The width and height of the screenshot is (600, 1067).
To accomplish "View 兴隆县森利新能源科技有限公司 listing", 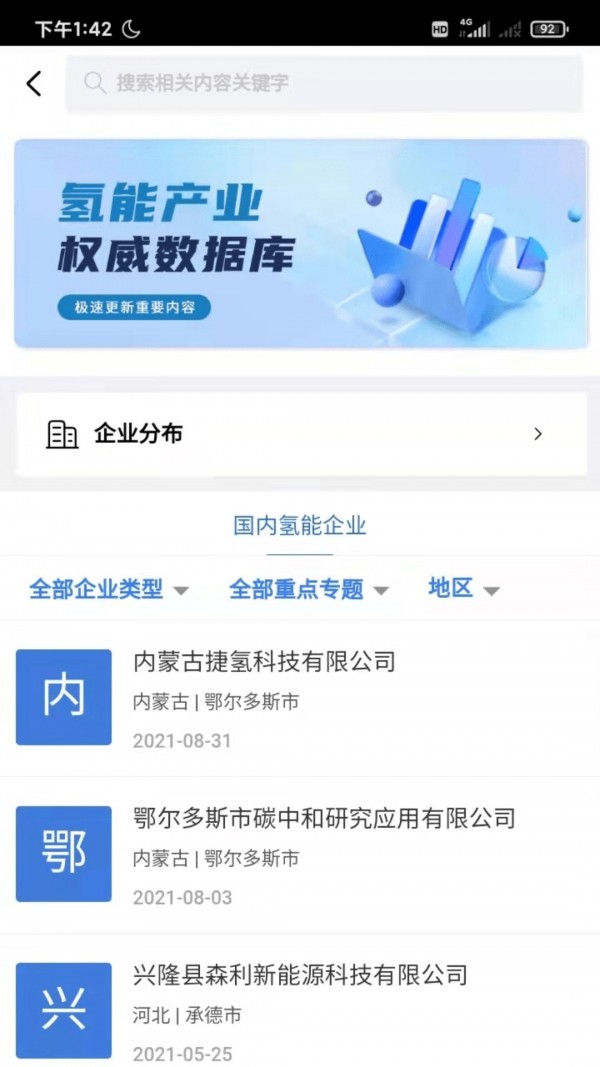I will click(300, 1010).
